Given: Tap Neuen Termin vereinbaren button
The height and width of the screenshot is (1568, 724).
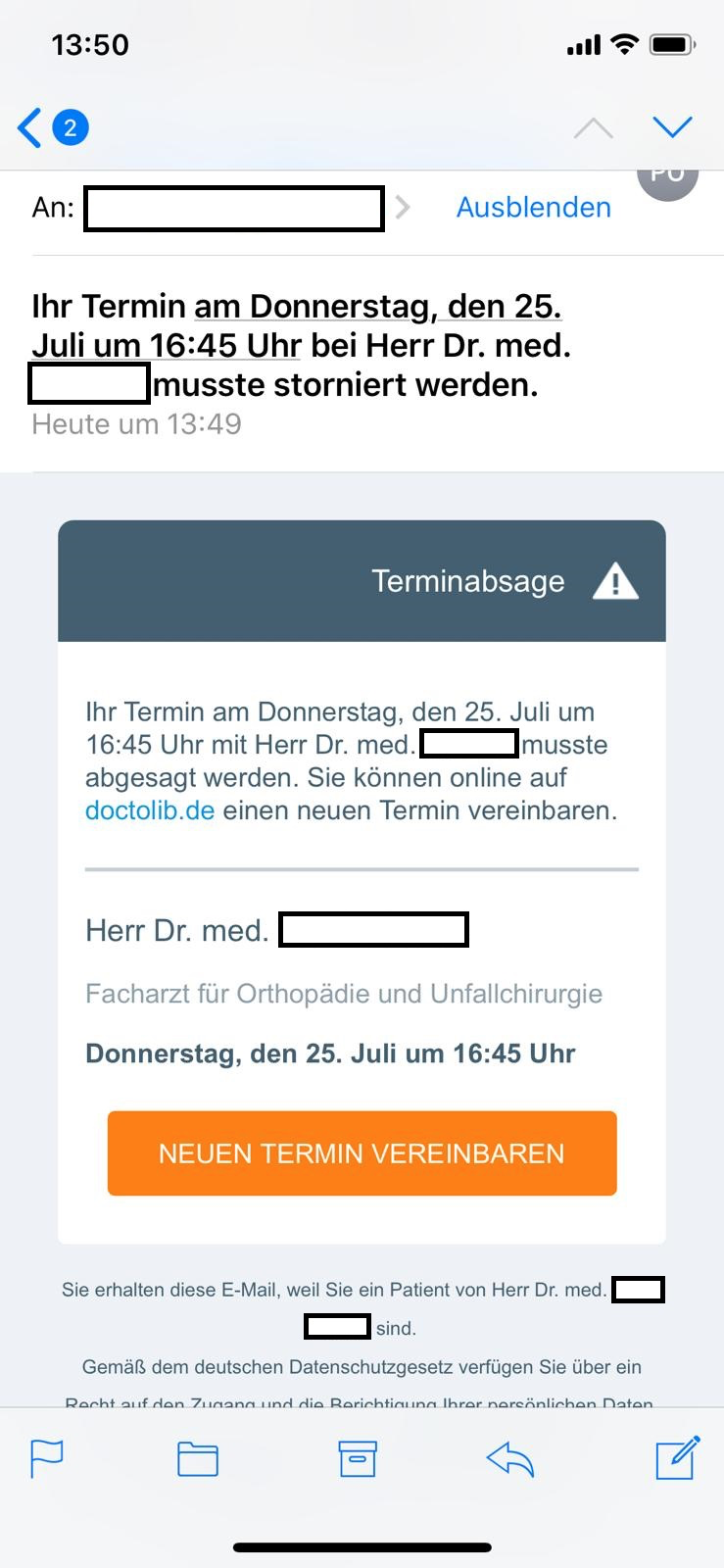Looking at the screenshot, I should pyautogui.click(x=362, y=1153).
